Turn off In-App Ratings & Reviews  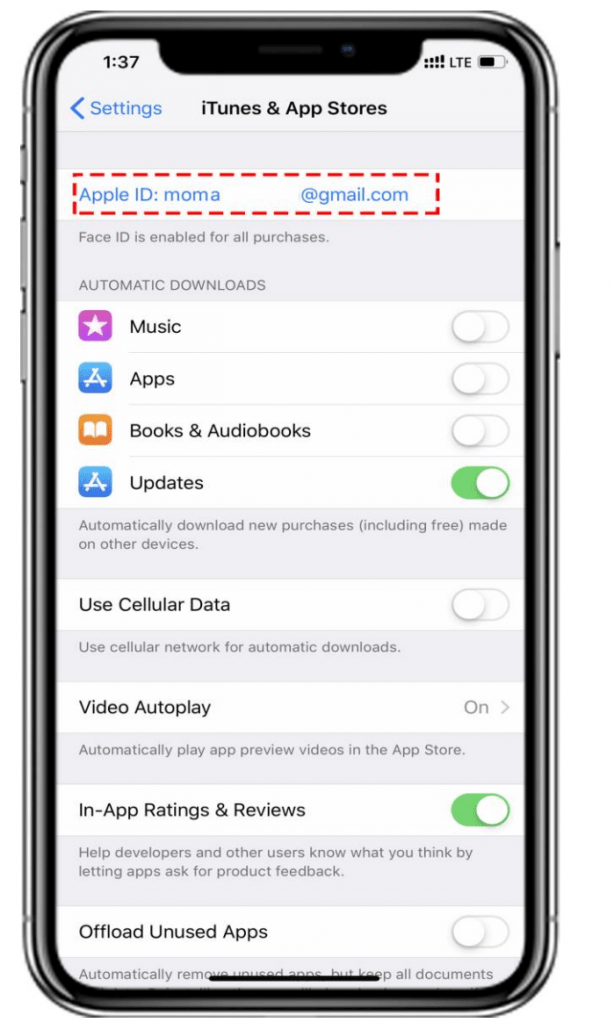tap(480, 810)
